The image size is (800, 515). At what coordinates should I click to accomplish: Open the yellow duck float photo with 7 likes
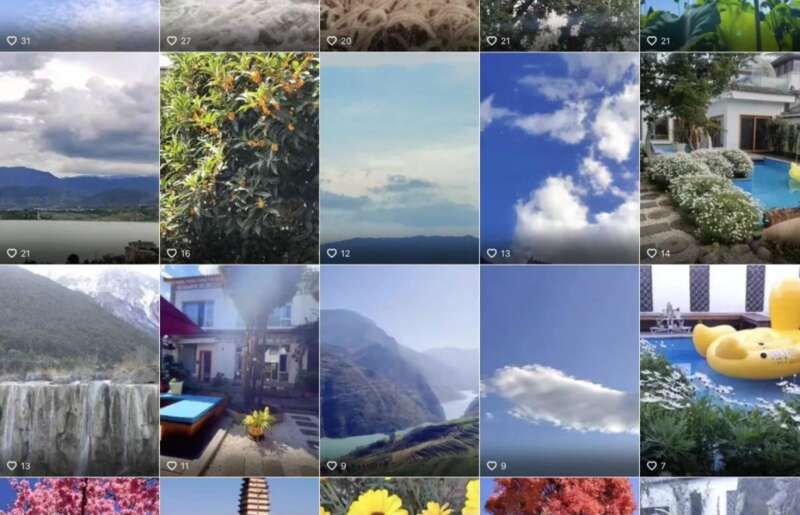(720, 370)
